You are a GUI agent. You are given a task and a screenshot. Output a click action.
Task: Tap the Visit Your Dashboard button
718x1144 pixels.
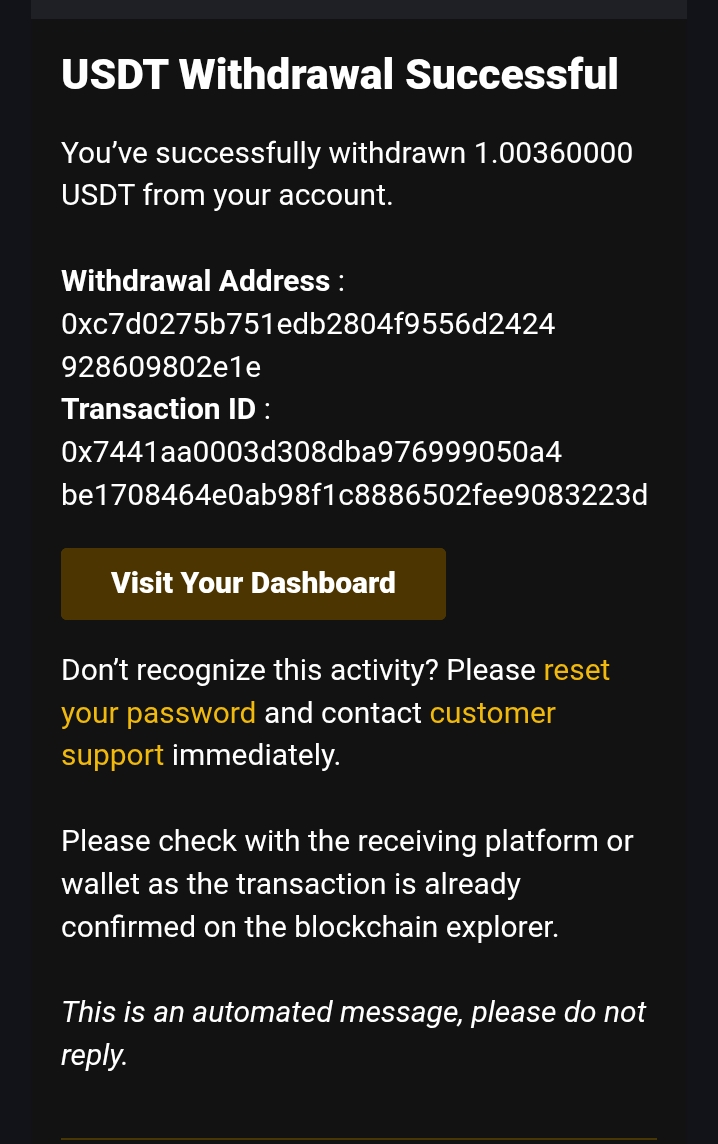(253, 583)
